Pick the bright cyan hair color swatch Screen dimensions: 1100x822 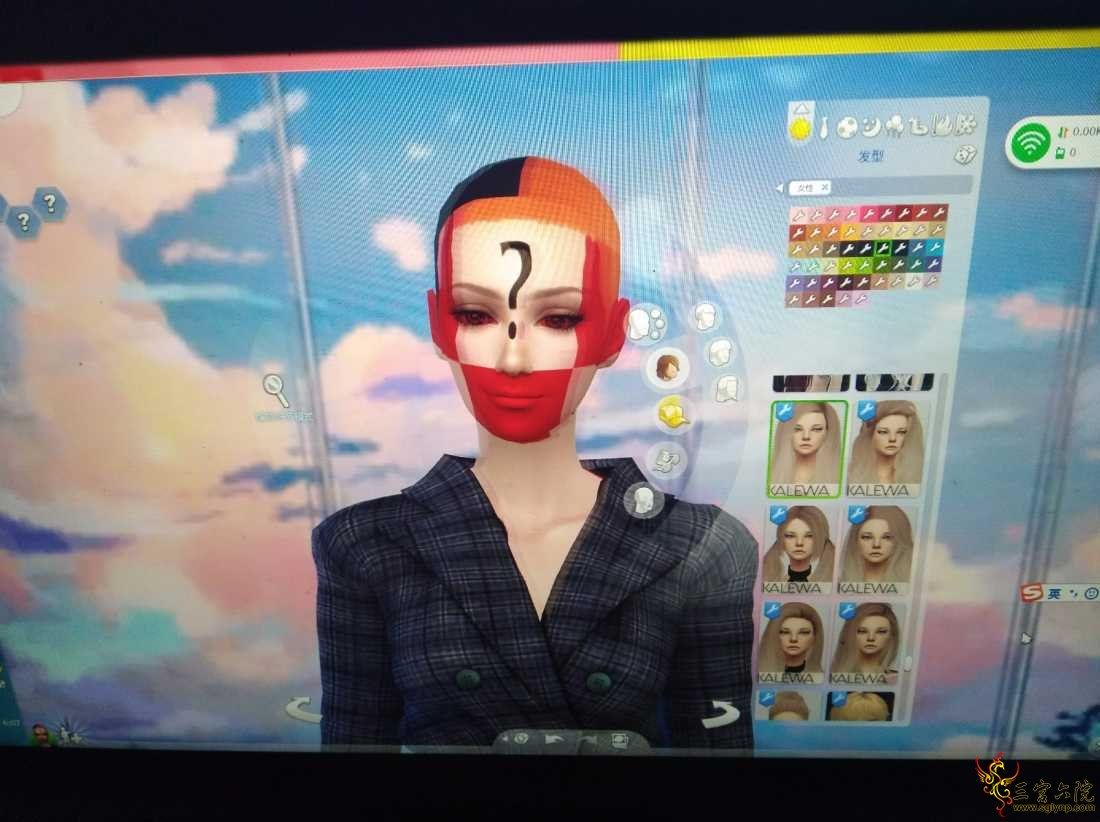(933, 247)
